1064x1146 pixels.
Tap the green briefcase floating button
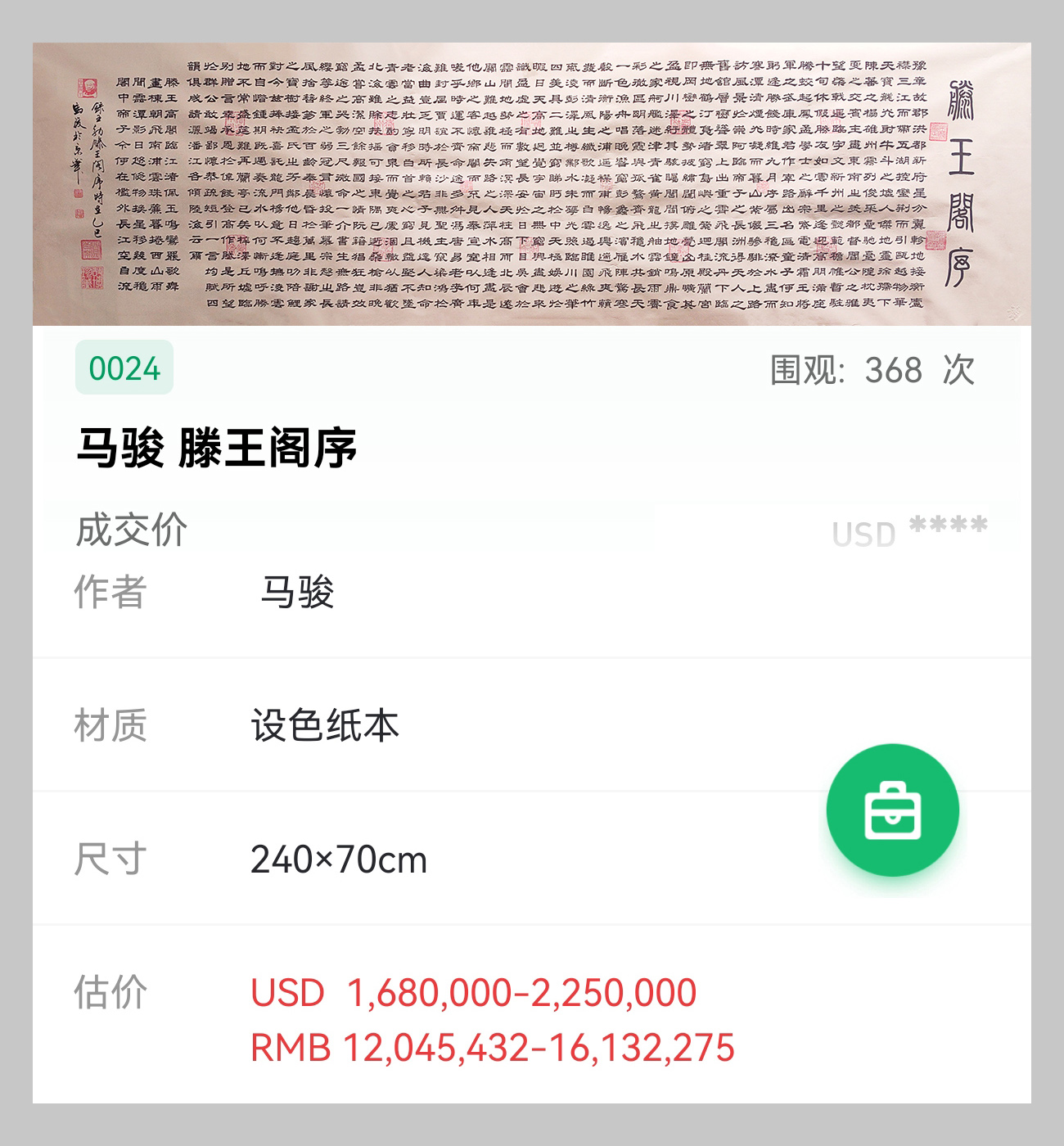(892, 810)
